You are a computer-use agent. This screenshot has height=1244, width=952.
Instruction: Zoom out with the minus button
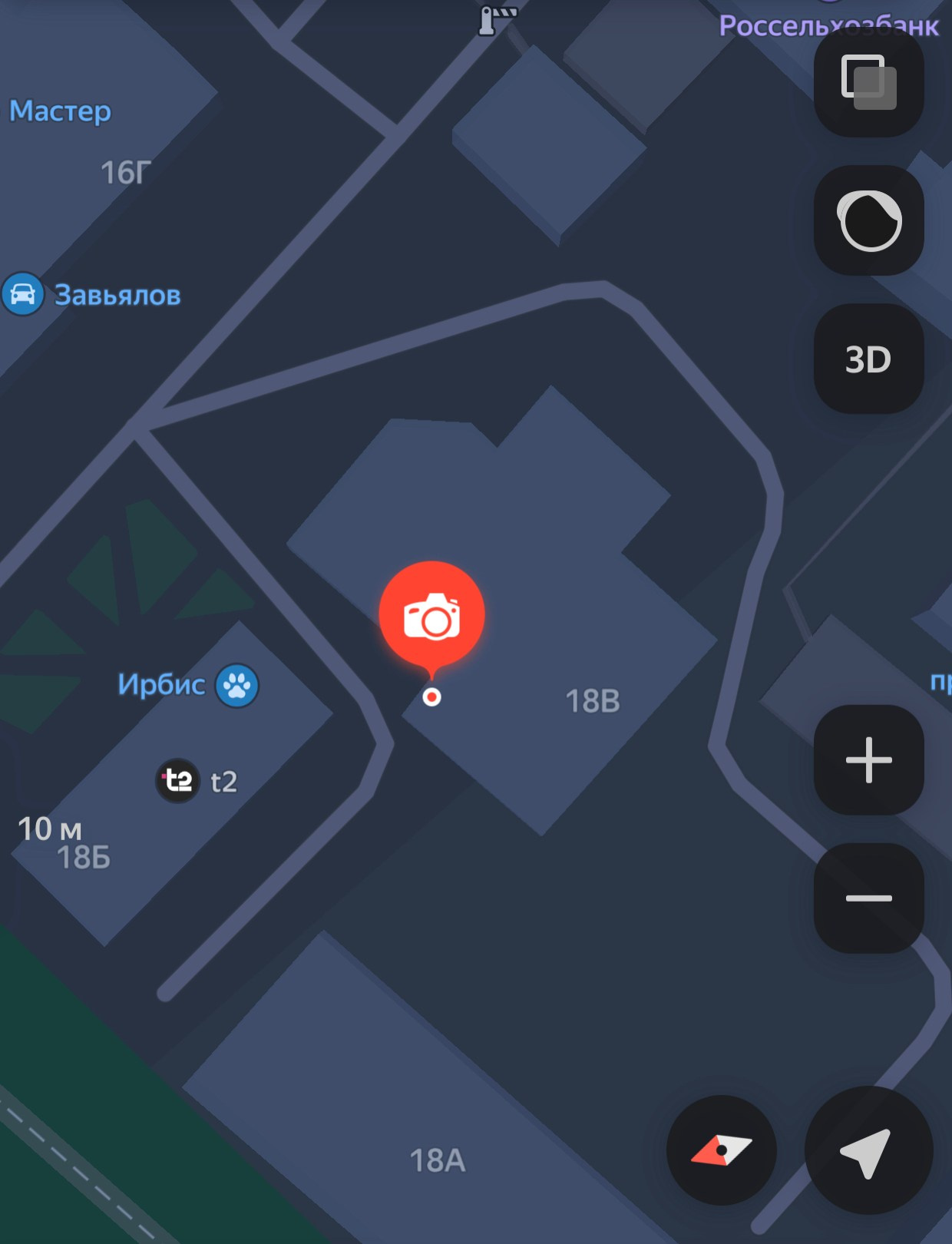click(868, 898)
